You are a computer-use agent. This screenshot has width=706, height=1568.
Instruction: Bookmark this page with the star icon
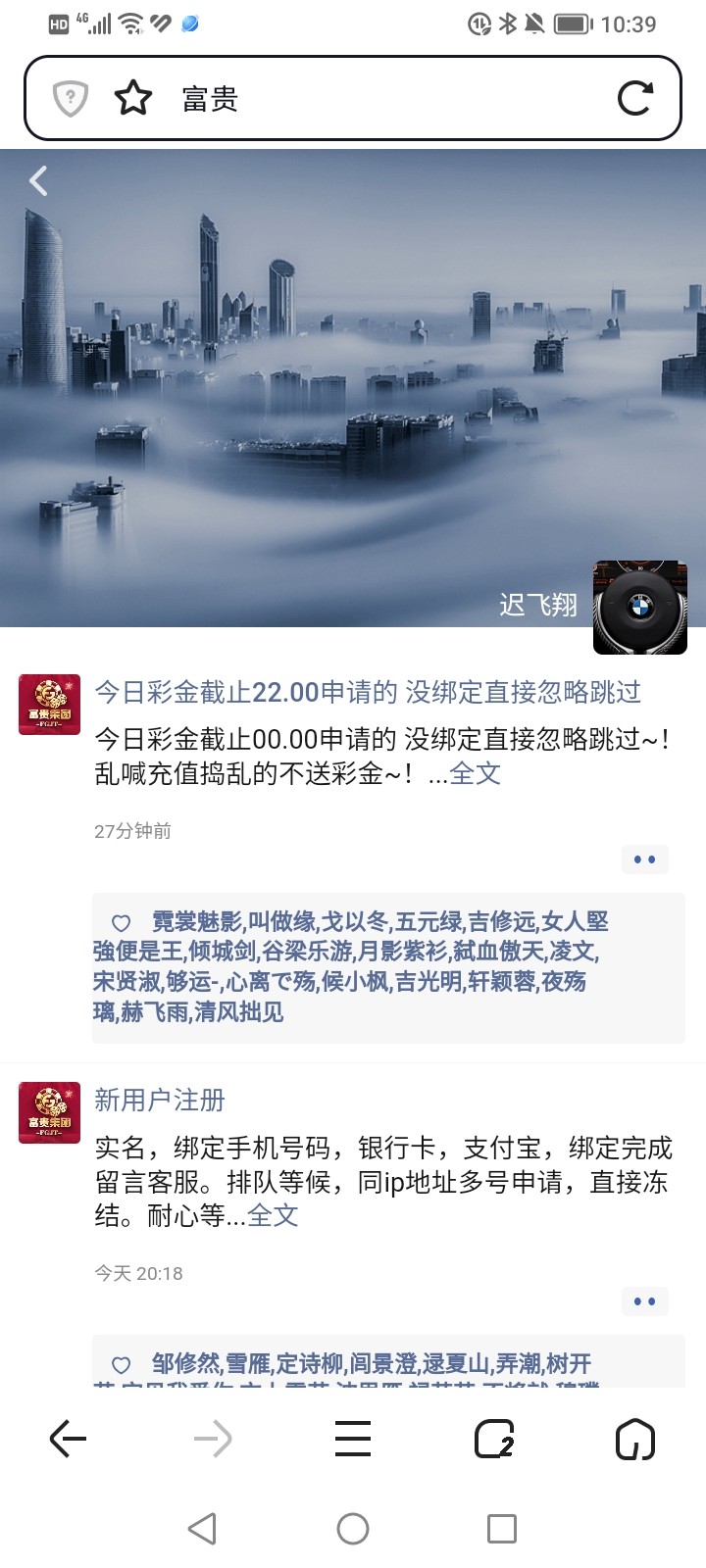[133, 98]
